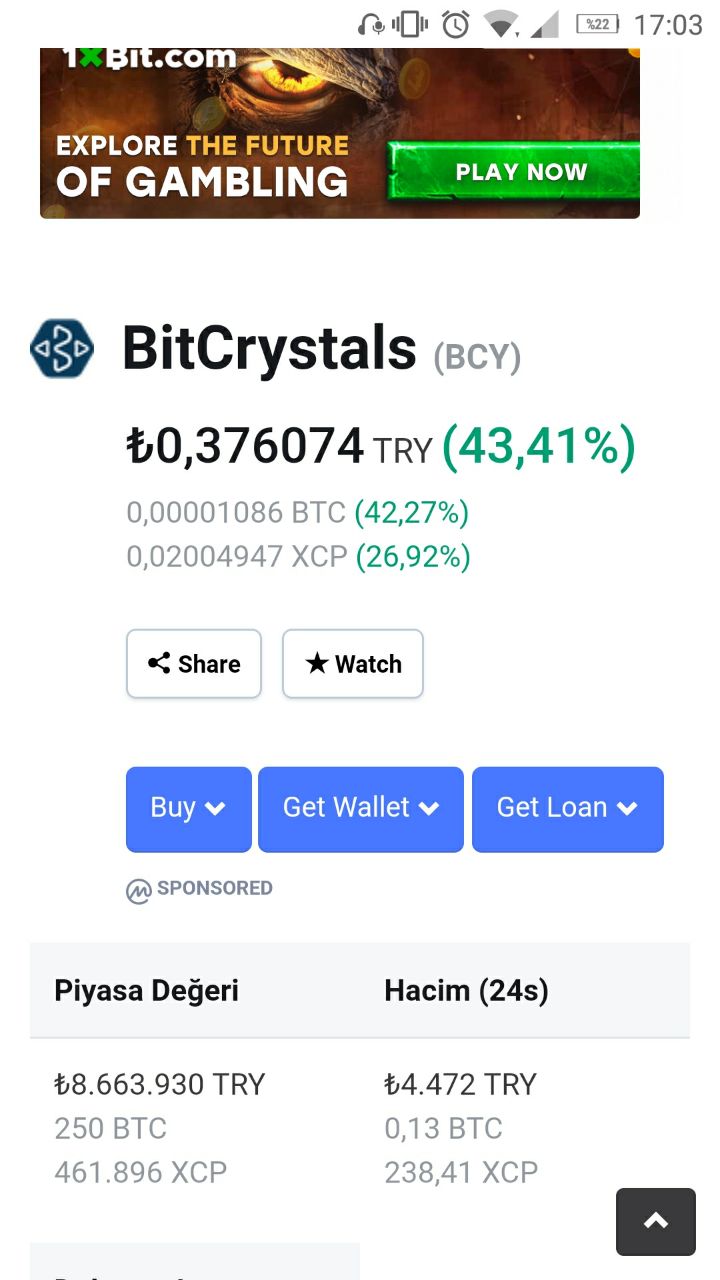Jump back to top with arrow button
The image size is (720, 1280).
656,1221
